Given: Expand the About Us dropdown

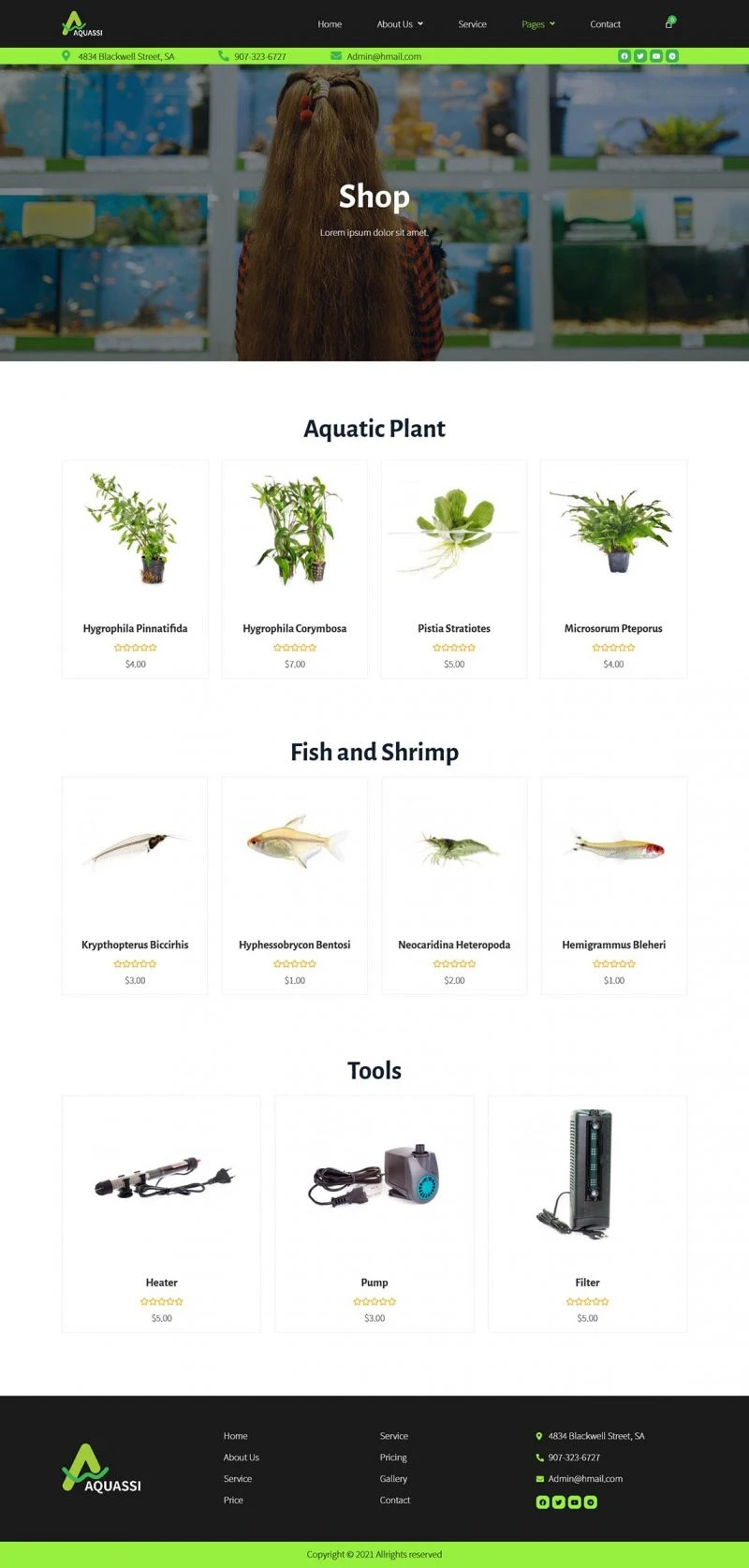Looking at the screenshot, I should tap(400, 24).
